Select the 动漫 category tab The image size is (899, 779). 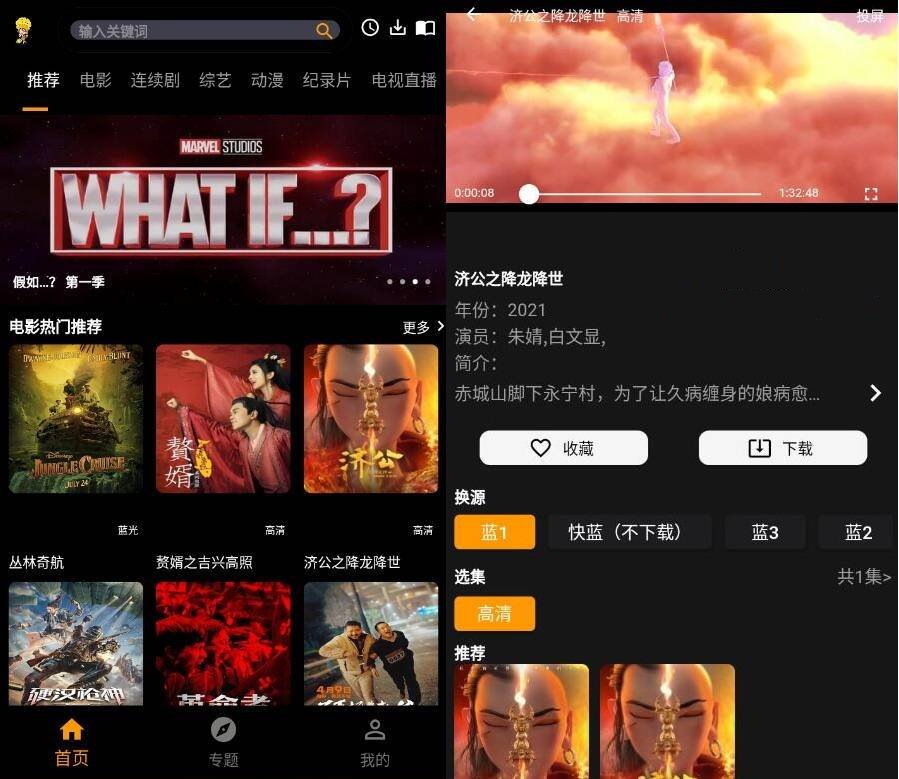tap(267, 80)
